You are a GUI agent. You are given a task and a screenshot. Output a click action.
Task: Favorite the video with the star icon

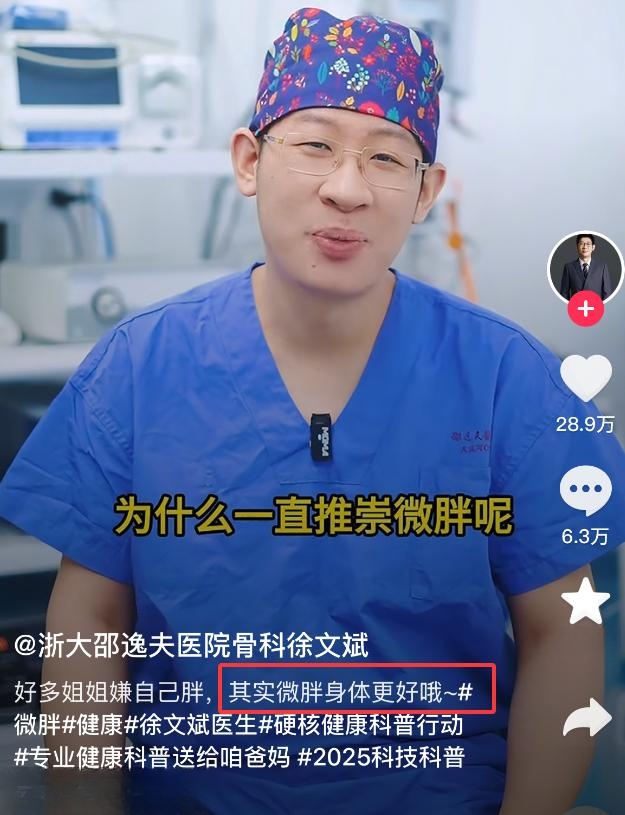(x=586, y=601)
